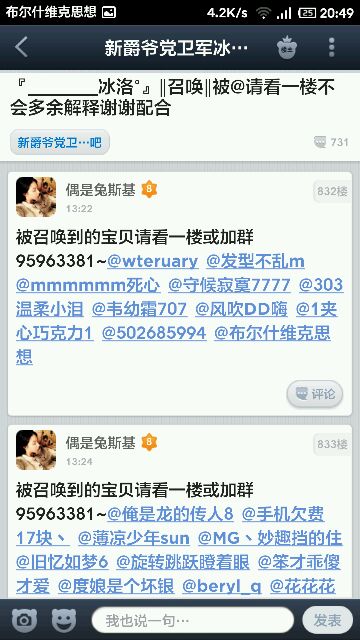Go back using the top-left arrow
Viewport: 360px width, 640px height.
(x=22, y=47)
